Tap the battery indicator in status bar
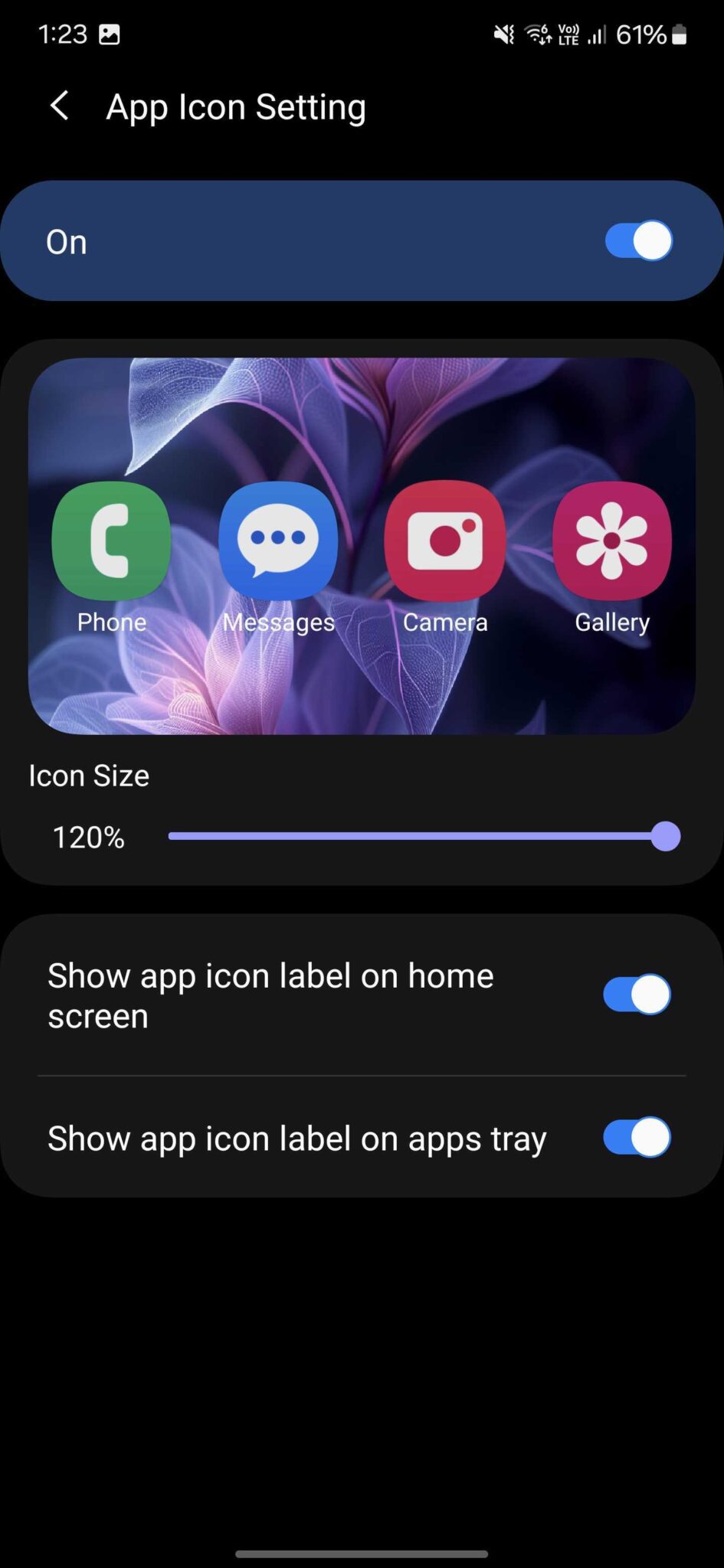The width and height of the screenshot is (724, 1568). pyautogui.click(x=677, y=34)
